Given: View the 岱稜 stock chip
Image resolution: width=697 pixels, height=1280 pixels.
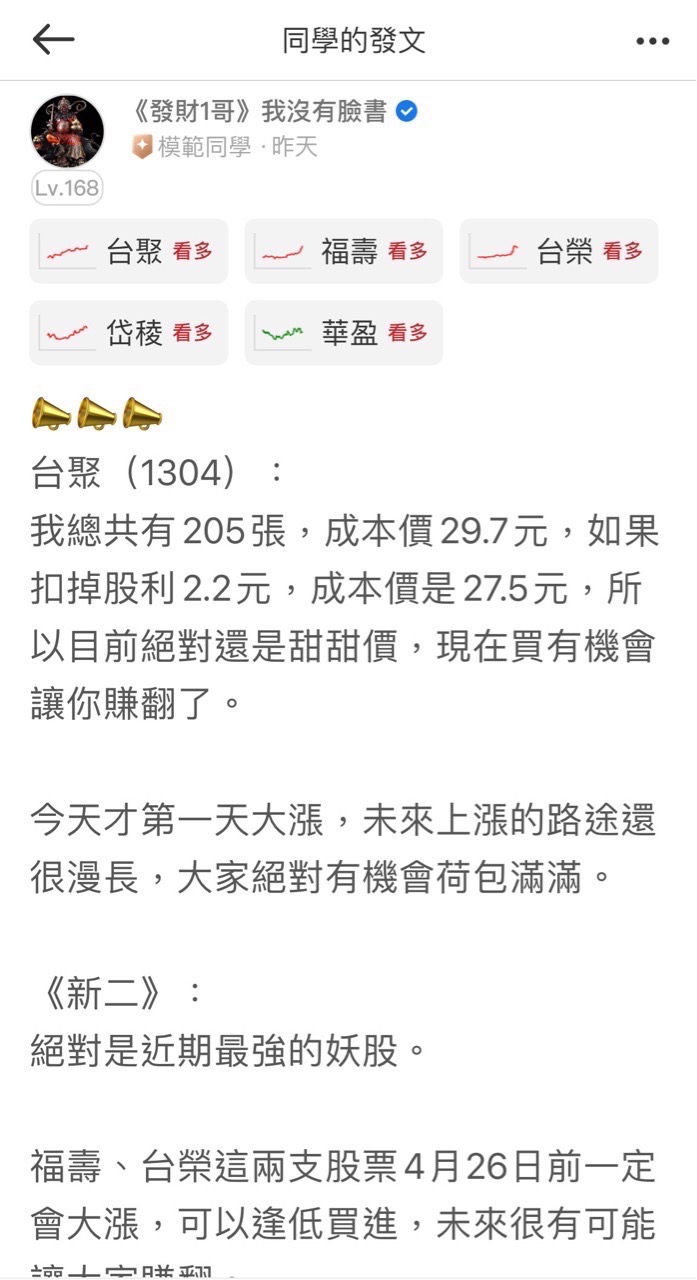Looking at the screenshot, I should coord(129,333).
